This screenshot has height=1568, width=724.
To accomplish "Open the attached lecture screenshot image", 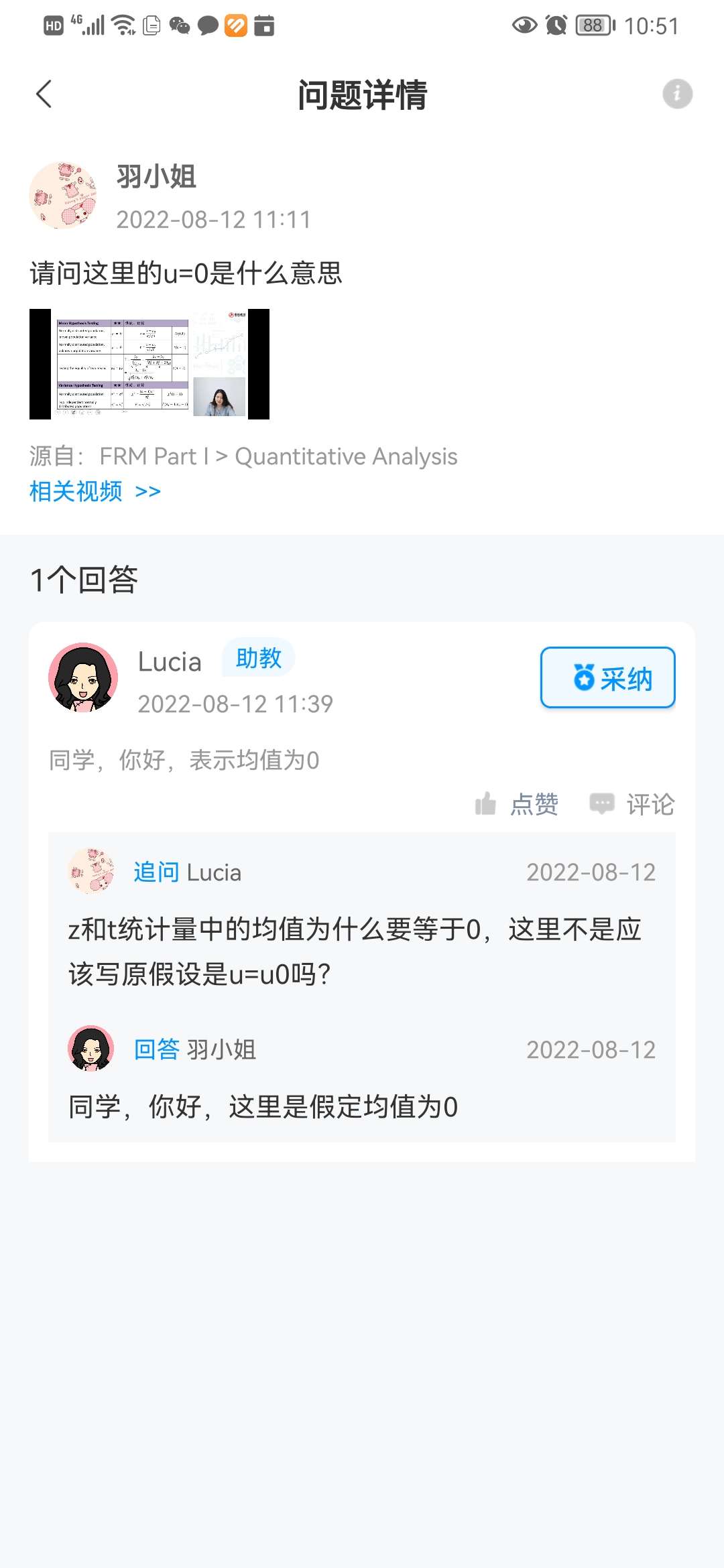I will [149, 364].
